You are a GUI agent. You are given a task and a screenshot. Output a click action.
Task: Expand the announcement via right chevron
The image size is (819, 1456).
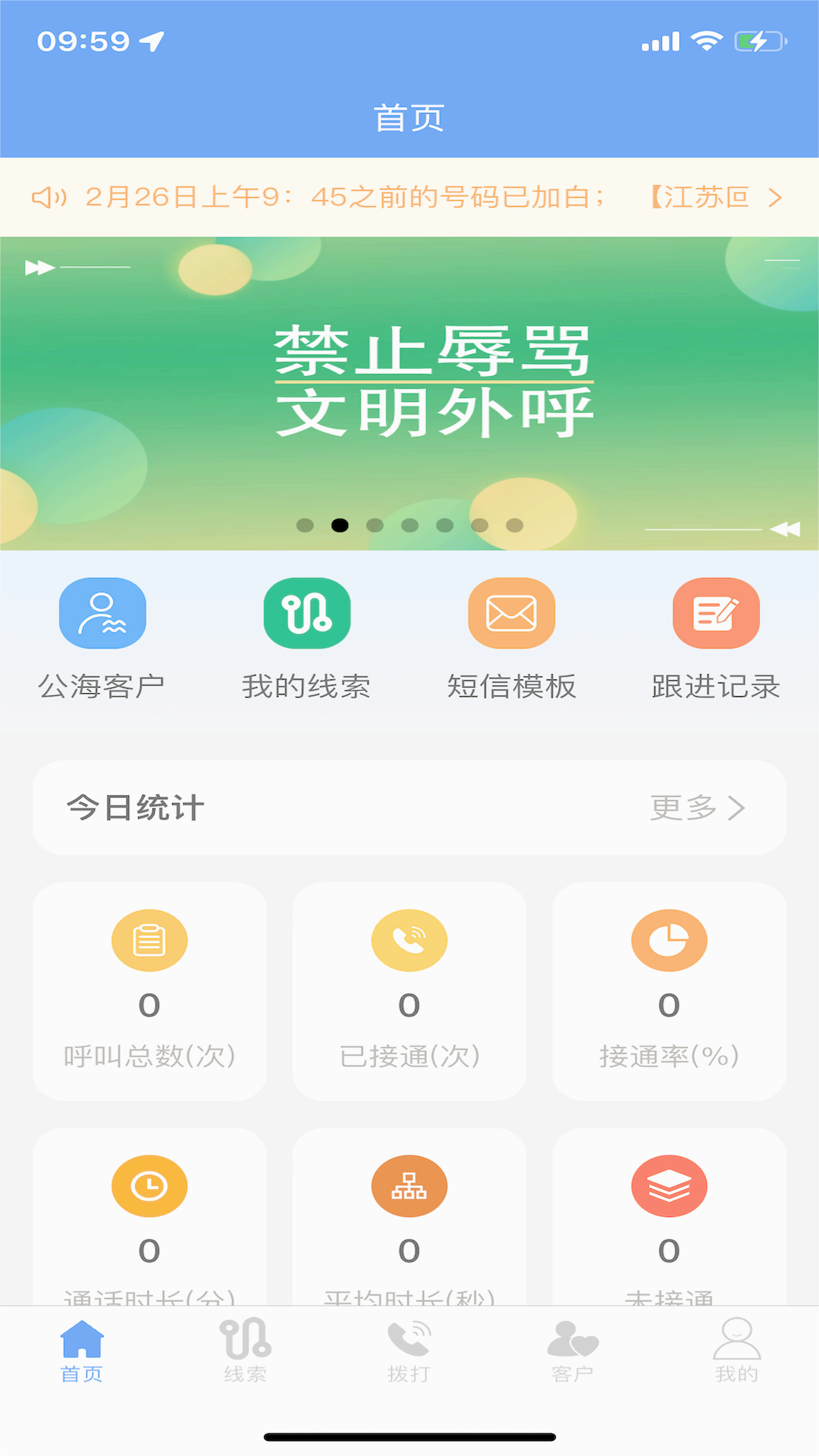775,196
